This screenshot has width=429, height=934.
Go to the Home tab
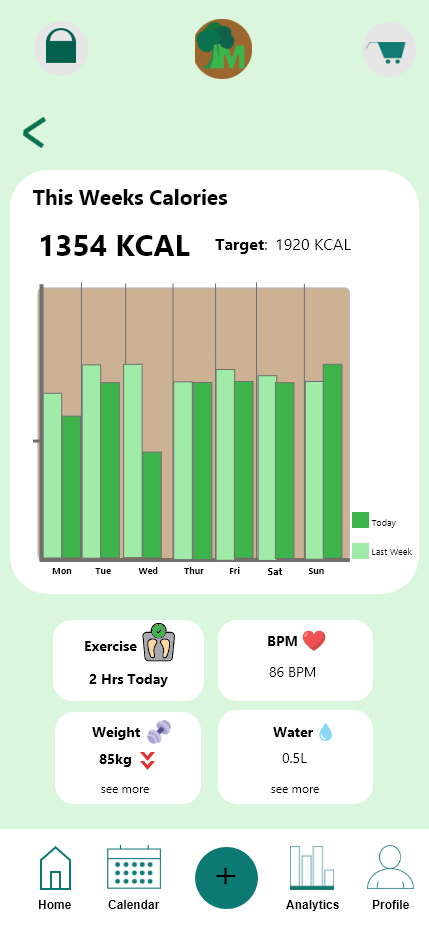pyautogui.click(x=55, y=879)
